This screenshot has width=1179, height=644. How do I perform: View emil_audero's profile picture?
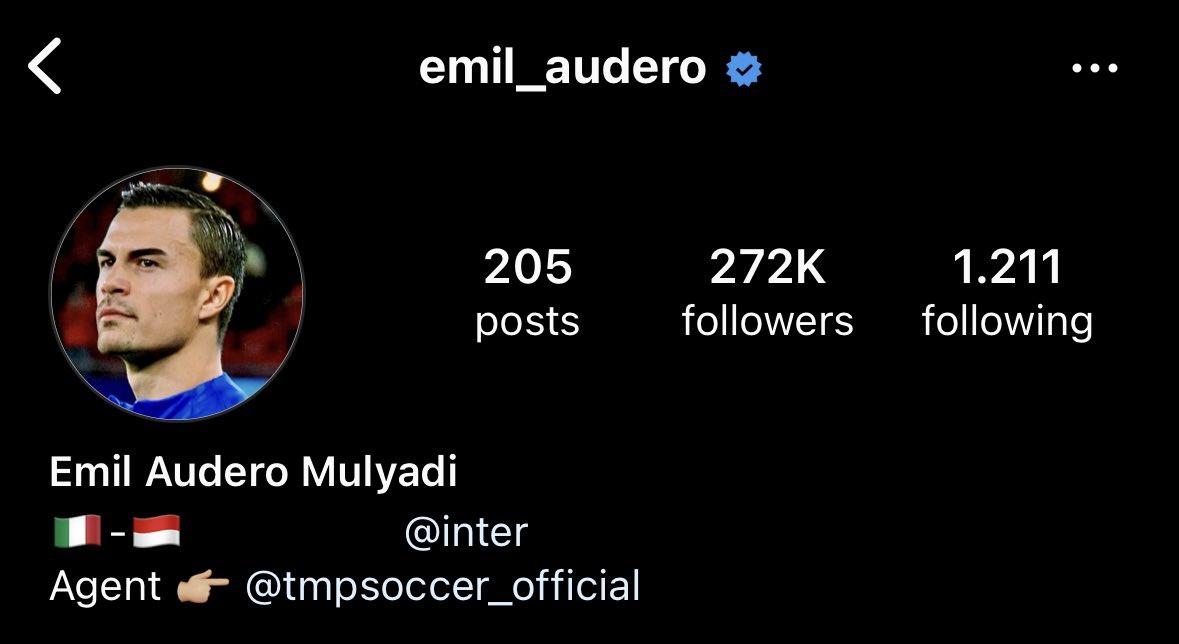coord(177,293)
